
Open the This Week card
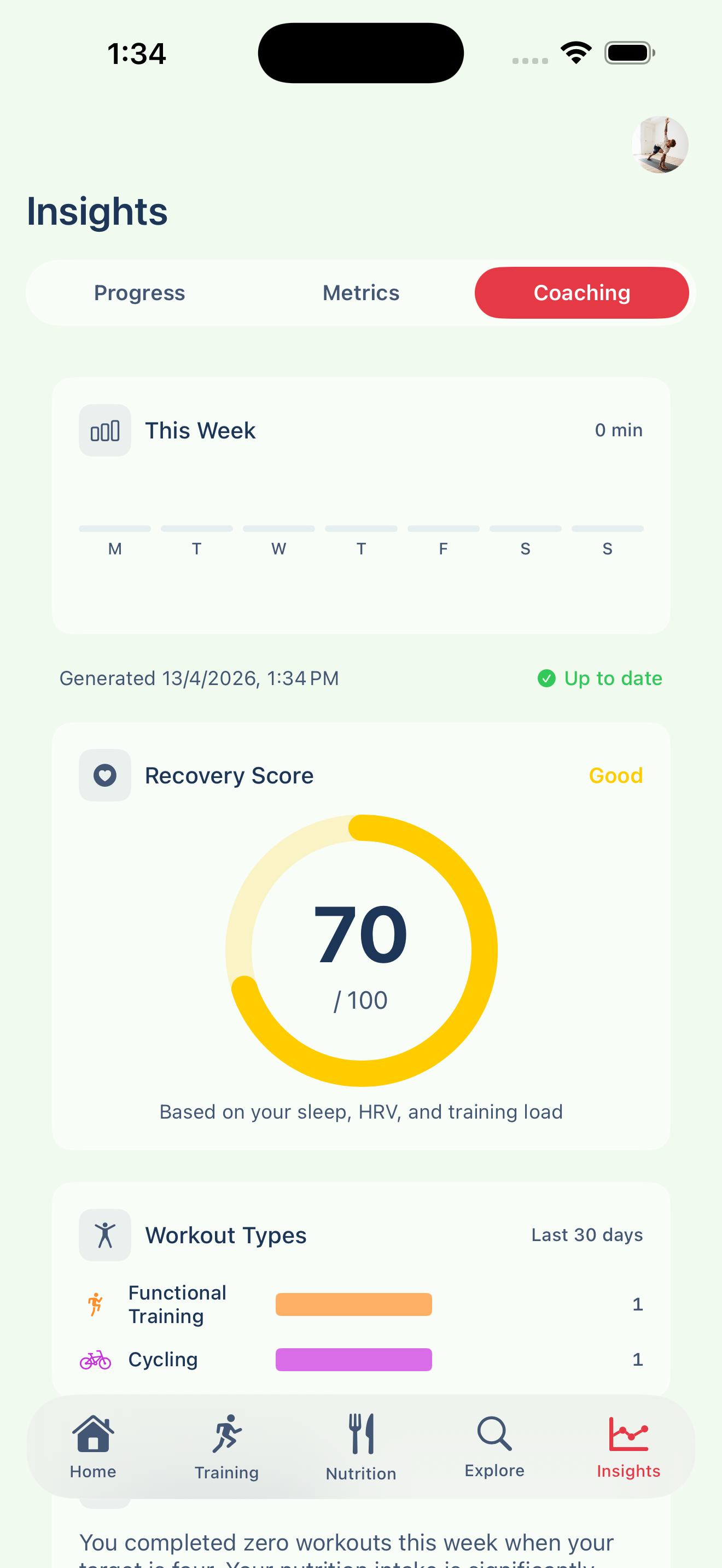[x=360, y=505]
